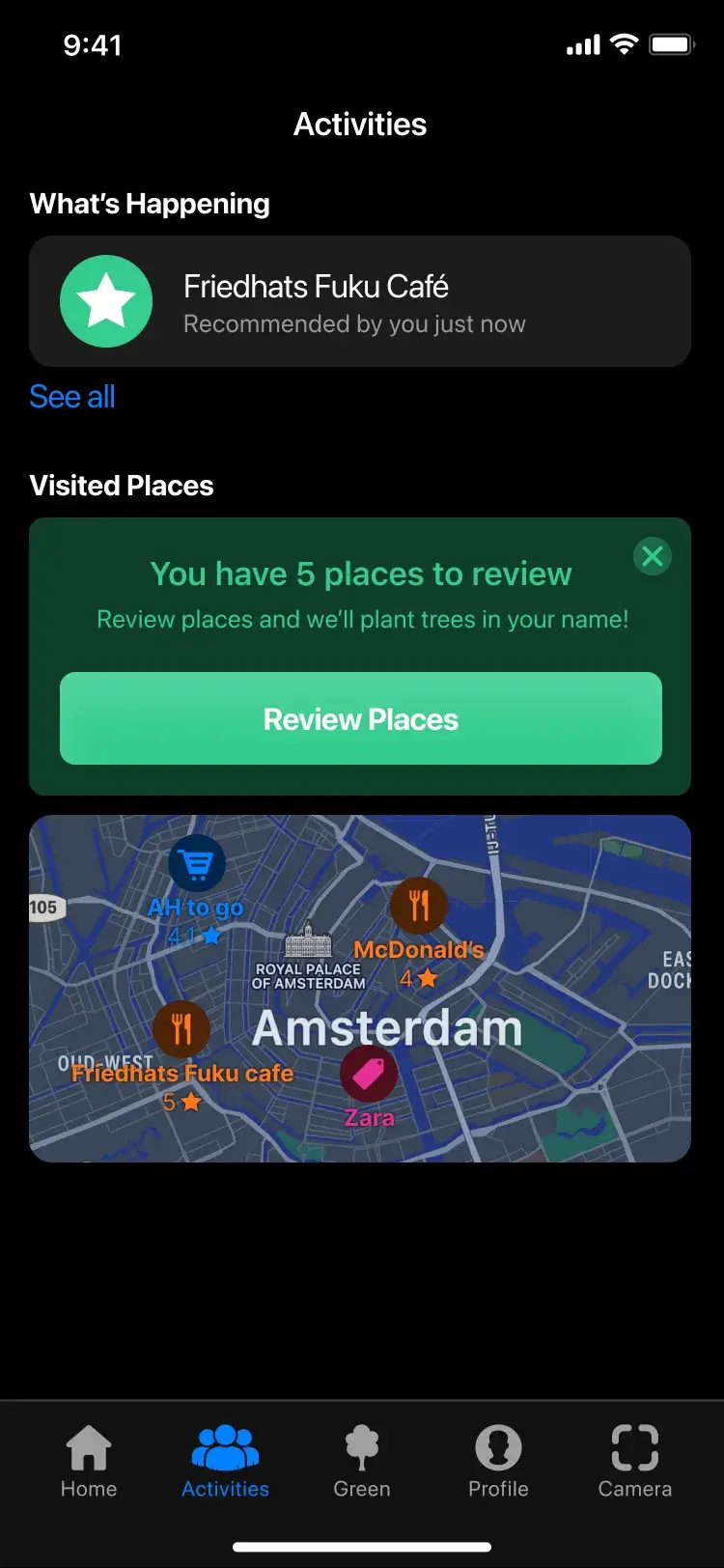Select the Activities tab
724x1568 pixels.
(225, 1461)
